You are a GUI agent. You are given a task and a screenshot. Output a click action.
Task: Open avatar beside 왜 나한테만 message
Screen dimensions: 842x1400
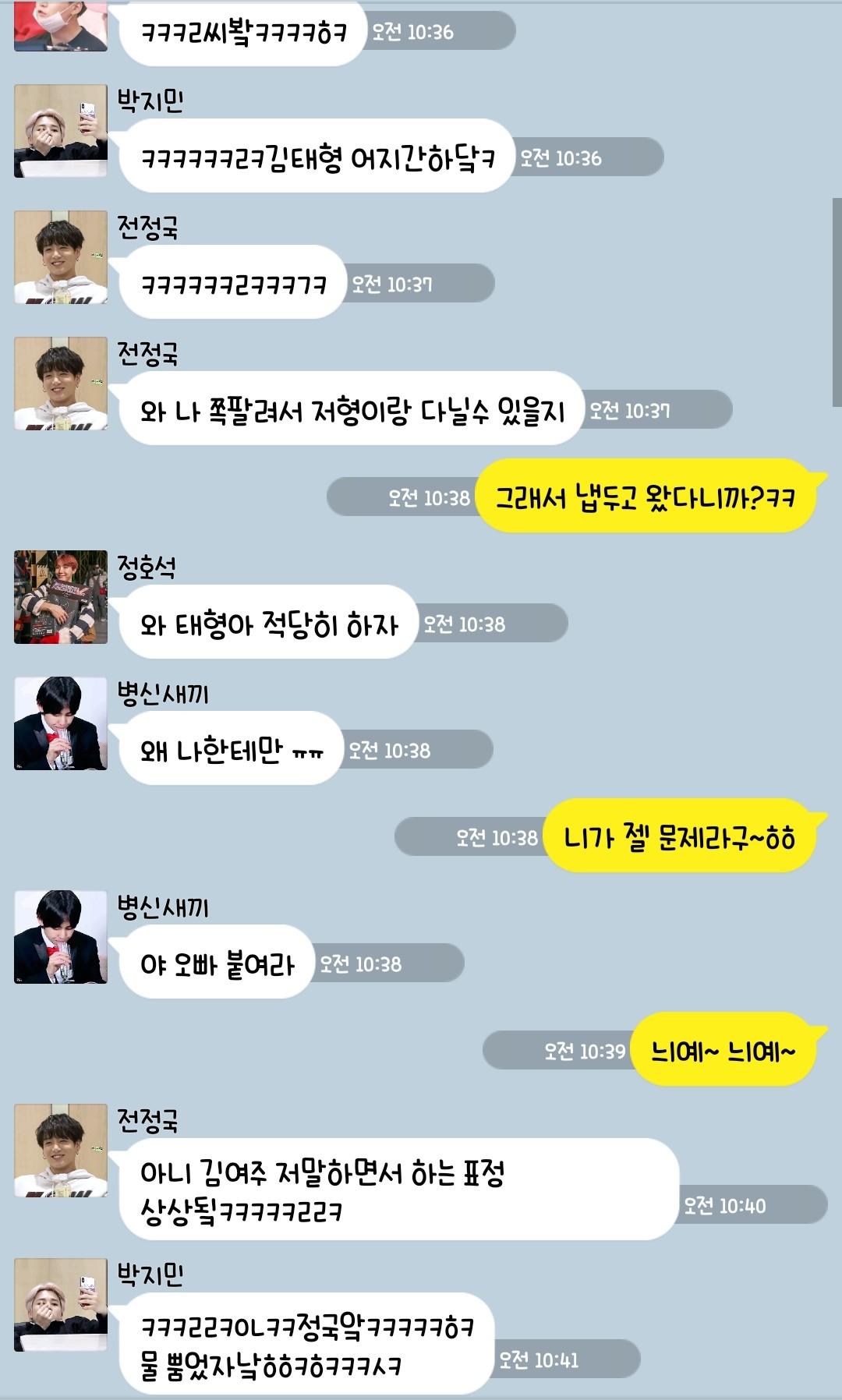tap(61, 723)
